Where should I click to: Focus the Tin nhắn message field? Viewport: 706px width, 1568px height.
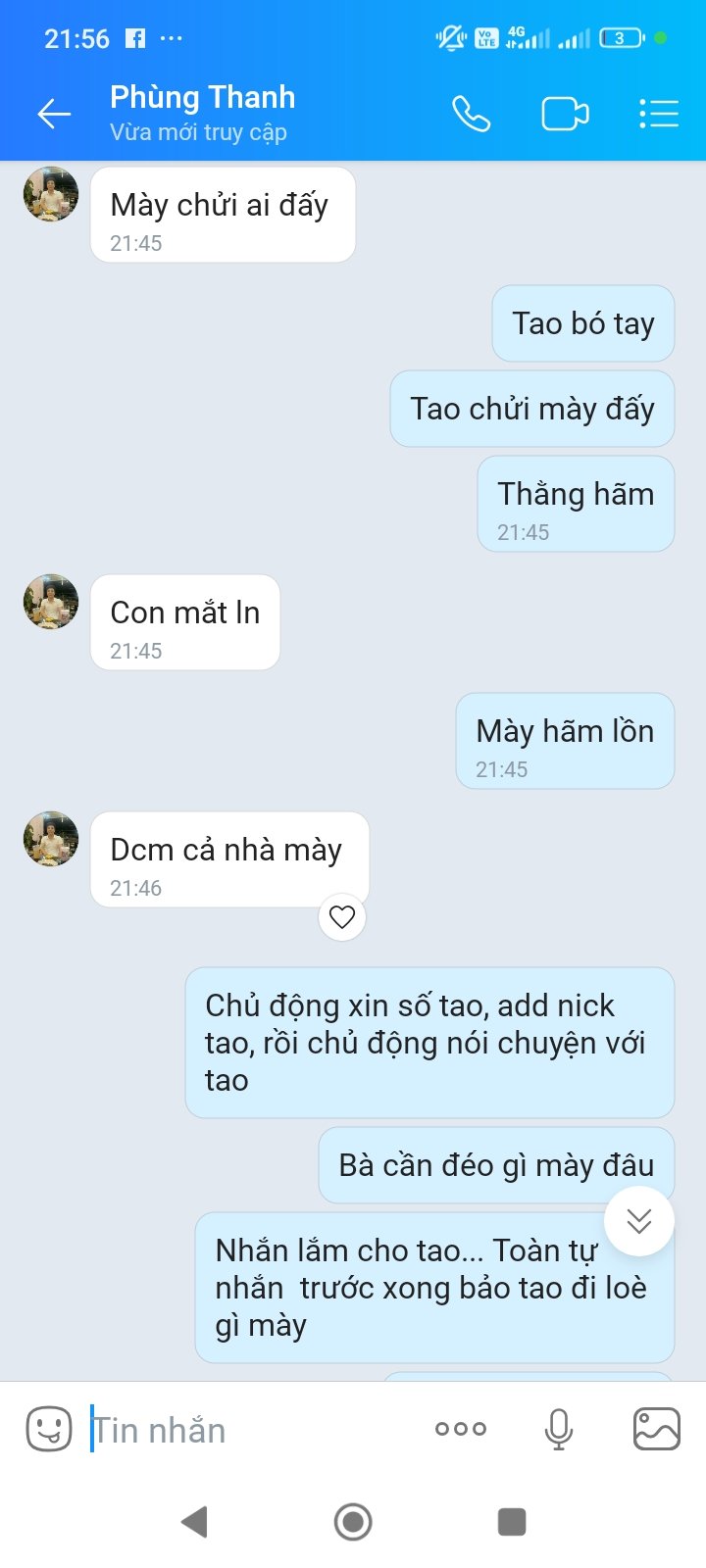pos(245,1430)
